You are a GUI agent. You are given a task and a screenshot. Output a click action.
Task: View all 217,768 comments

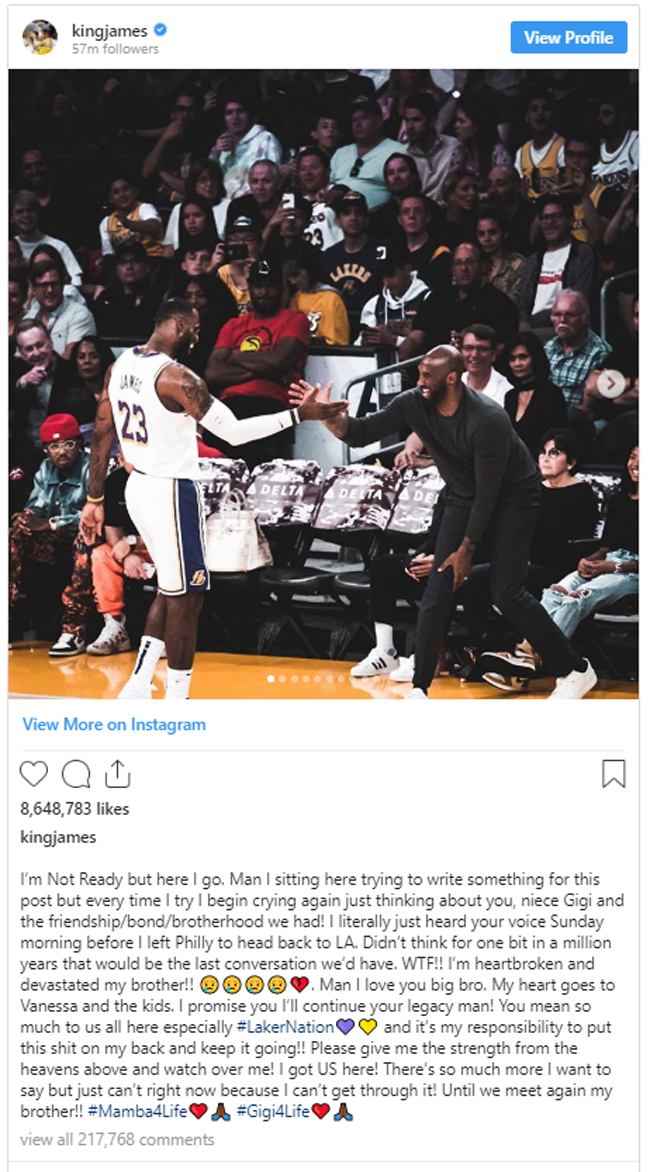116,1139
